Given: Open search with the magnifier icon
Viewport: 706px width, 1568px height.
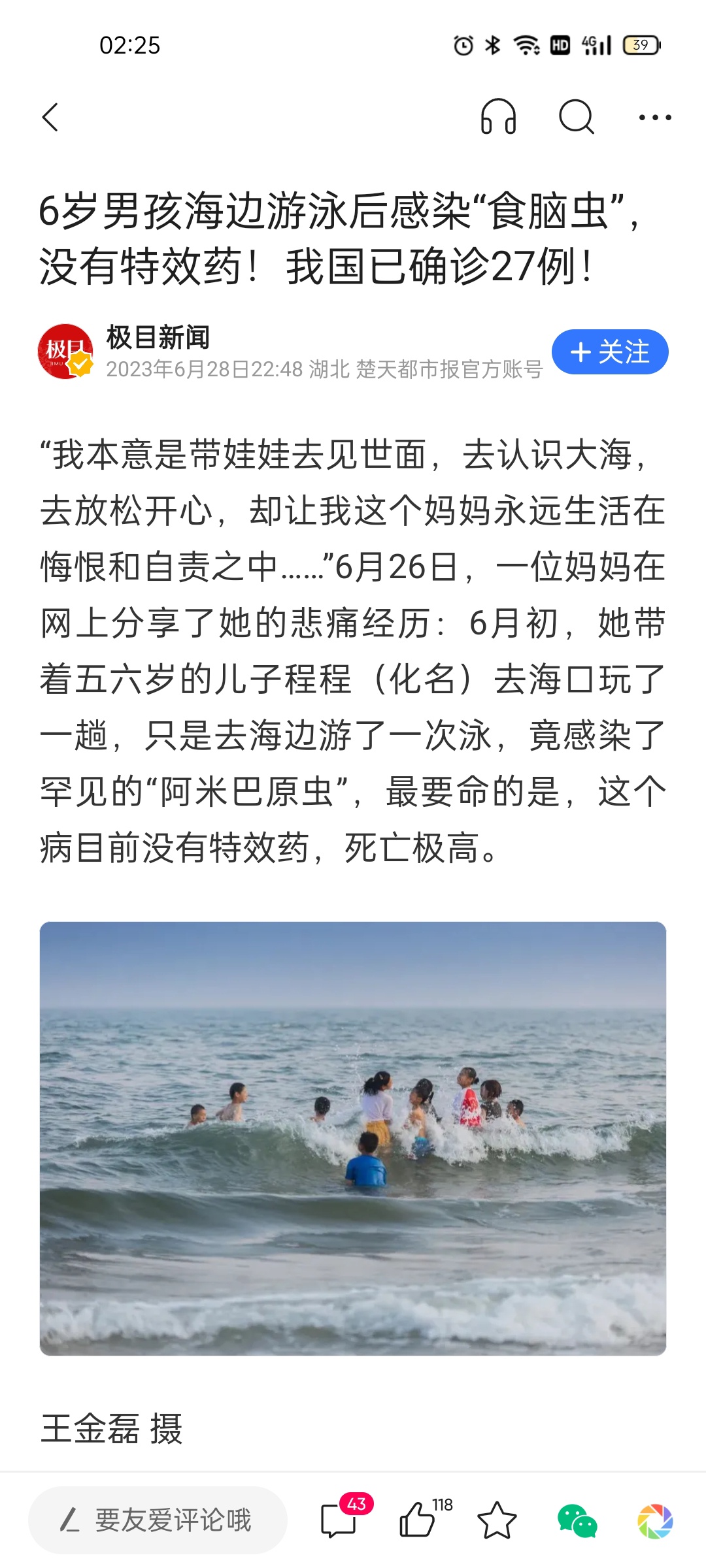Looking at the screenshot, I should click(577, 118).
